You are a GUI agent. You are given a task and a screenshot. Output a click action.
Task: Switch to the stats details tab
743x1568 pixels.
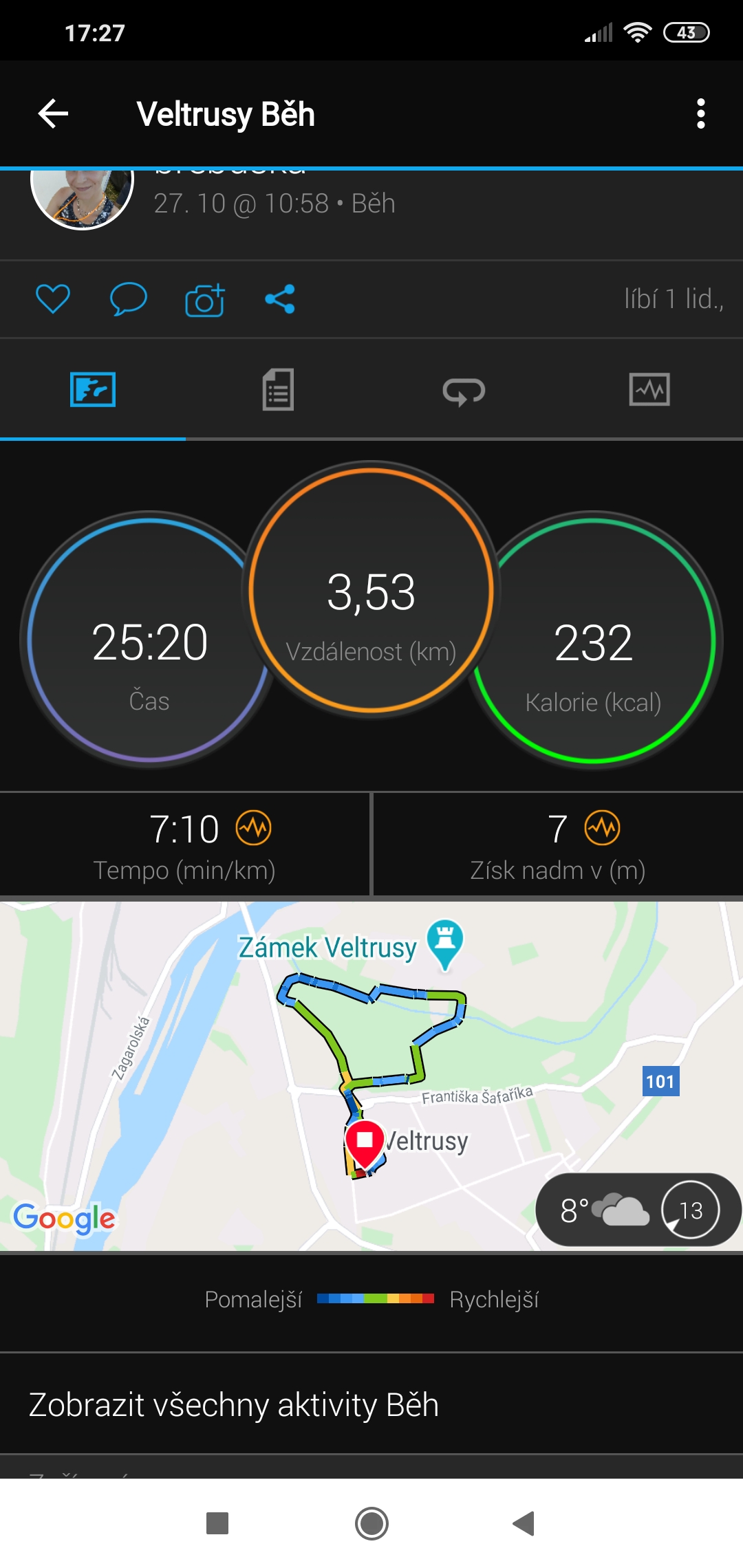[x=278, y=390]
